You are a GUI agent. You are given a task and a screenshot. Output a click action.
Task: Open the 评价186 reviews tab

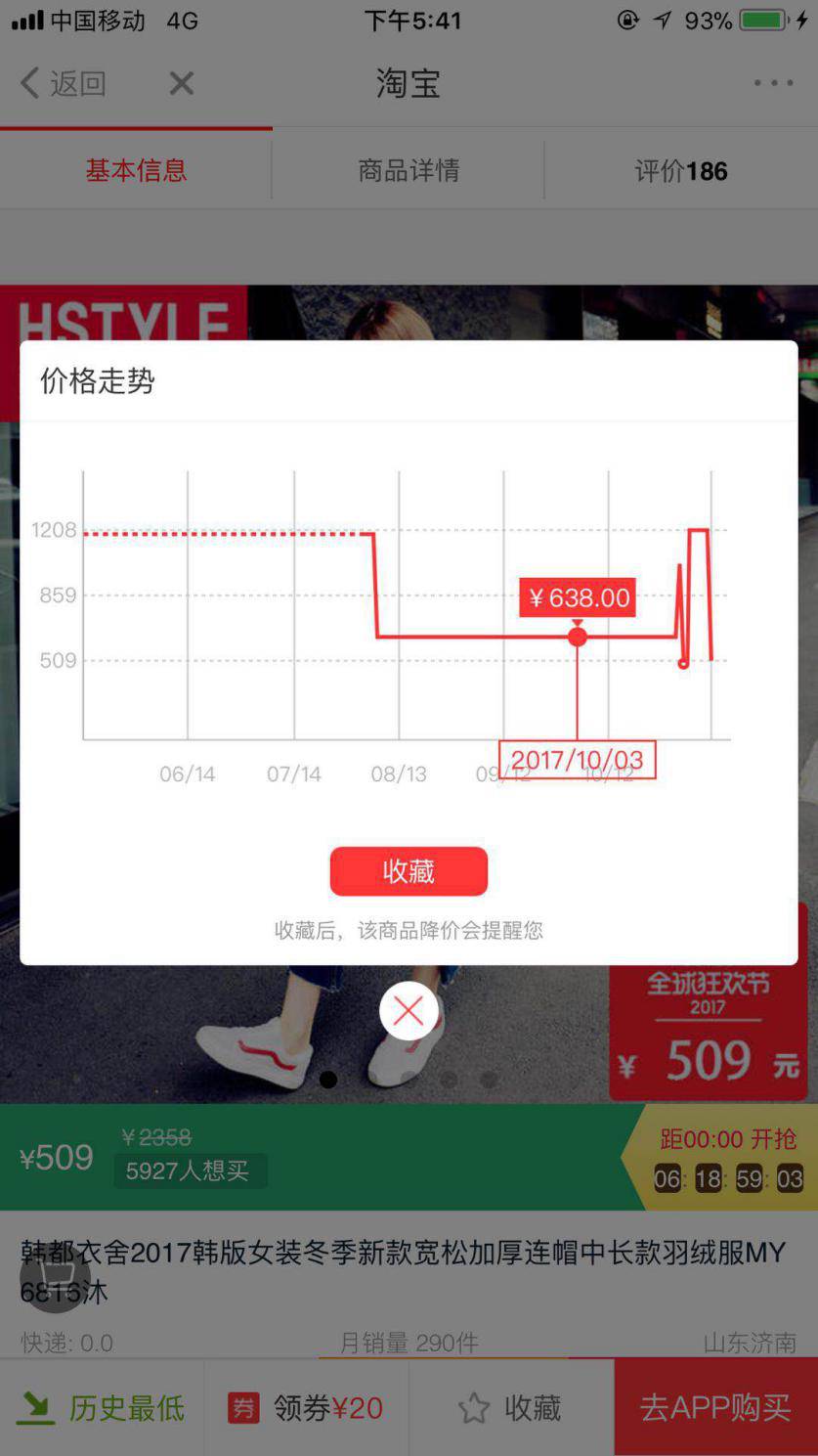[680, 171]
